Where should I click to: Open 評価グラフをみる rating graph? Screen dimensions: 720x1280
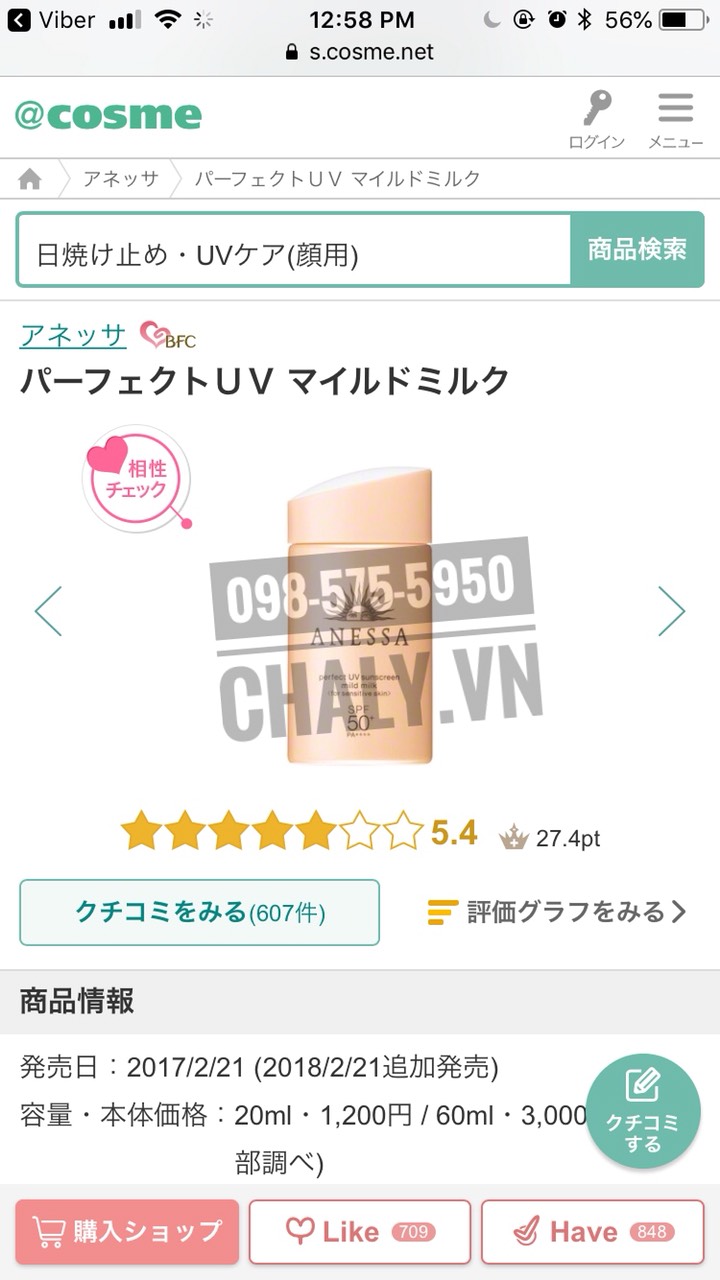pos(557,912)
